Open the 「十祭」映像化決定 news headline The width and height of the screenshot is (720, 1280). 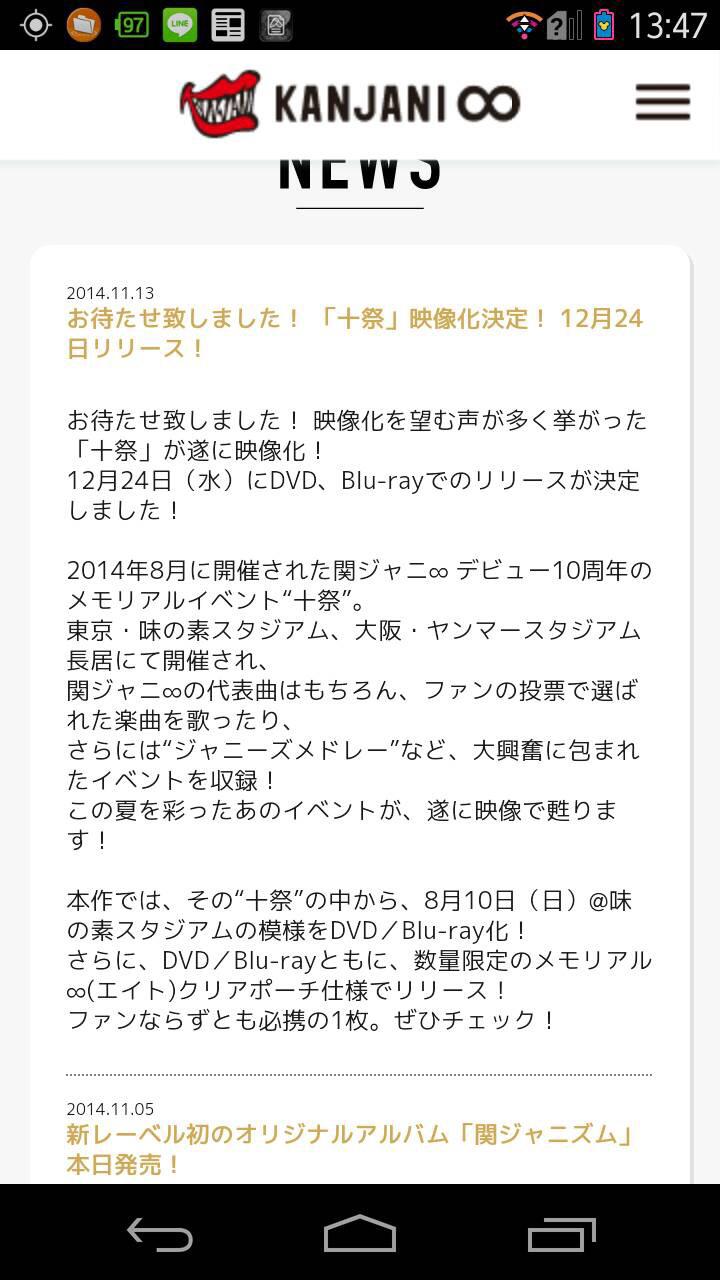pos(355,333)
